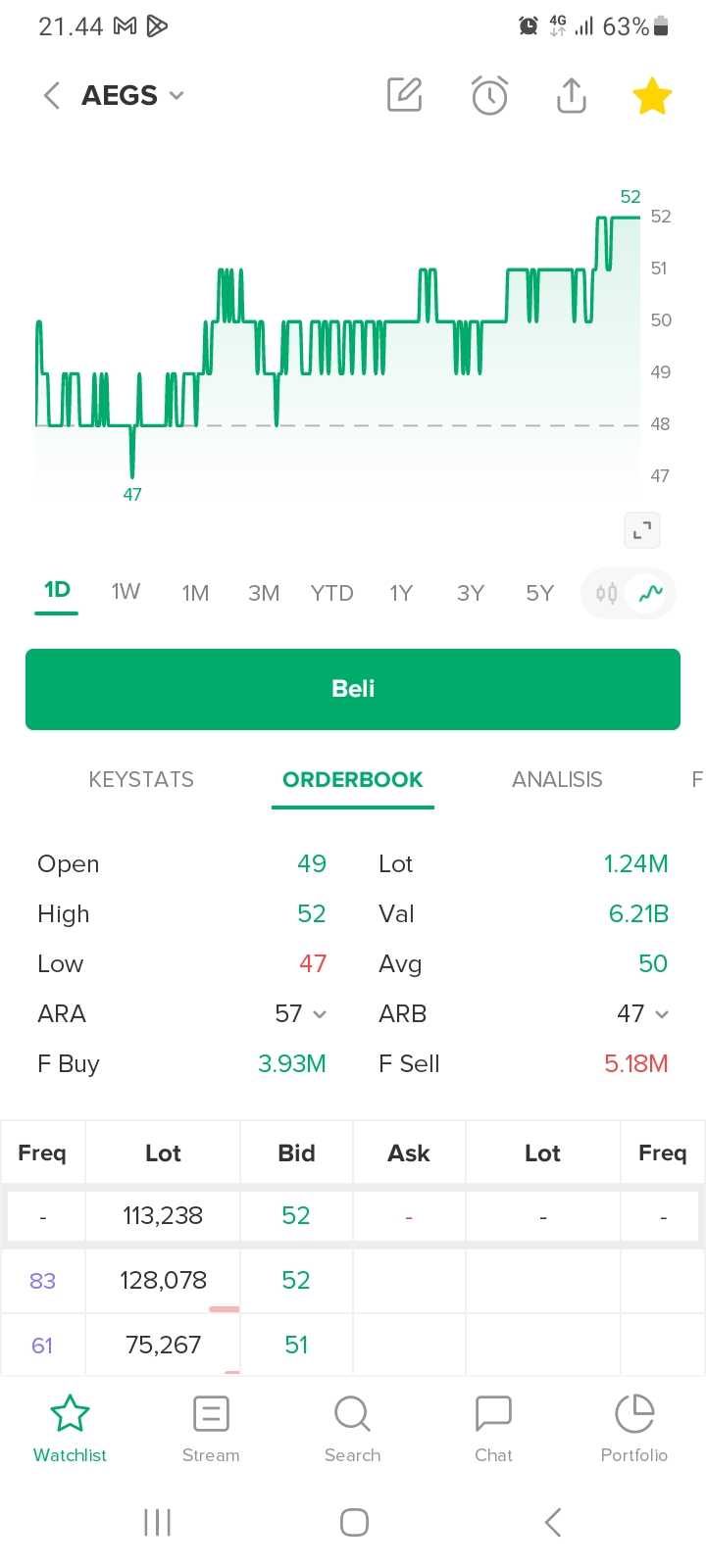Screen dimensions: 706x1568
Task: Open the AEGS stock symbol dropdown
Action: pos(132,95)
